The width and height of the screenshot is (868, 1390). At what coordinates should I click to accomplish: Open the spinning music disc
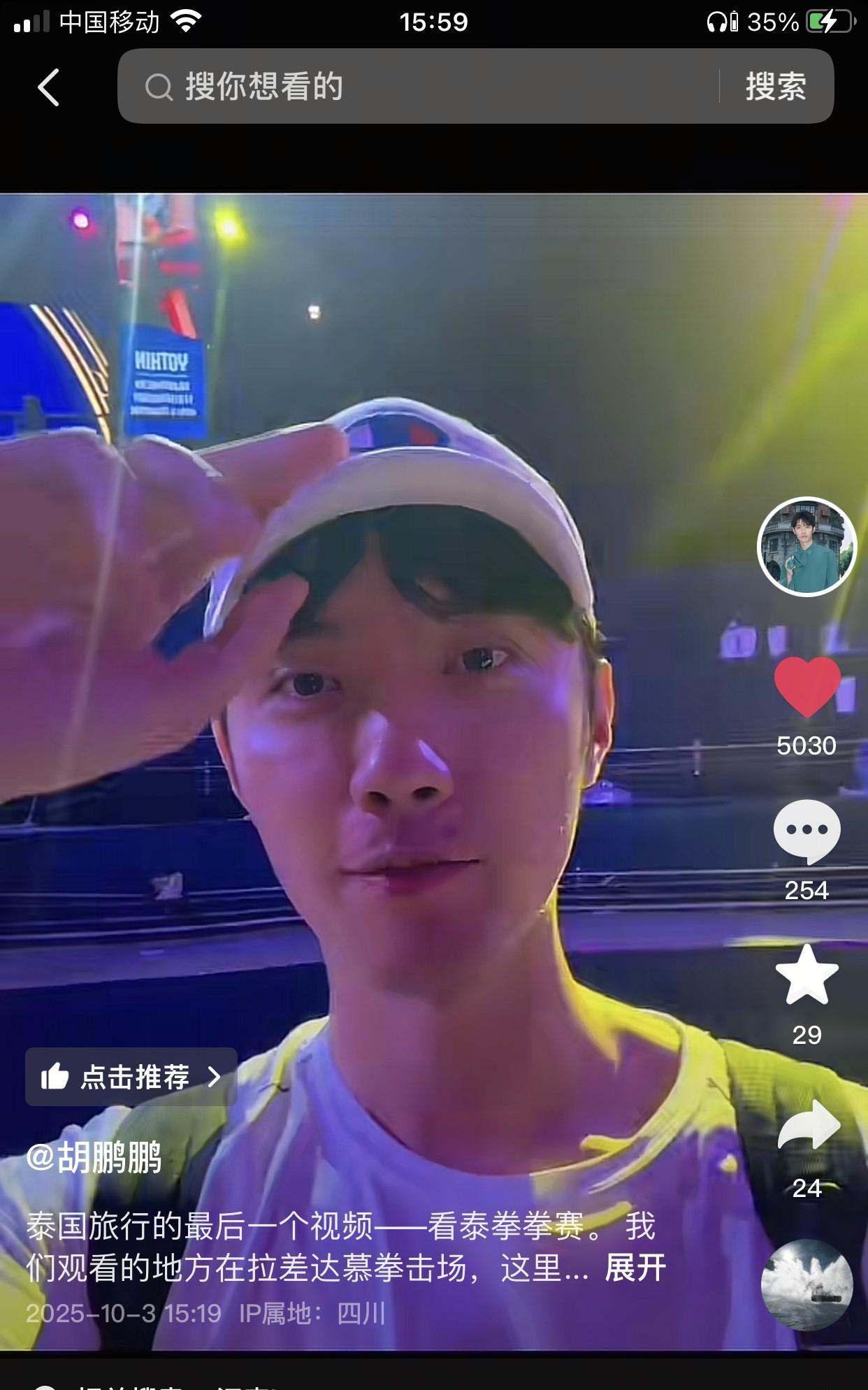coord(806,1285)
